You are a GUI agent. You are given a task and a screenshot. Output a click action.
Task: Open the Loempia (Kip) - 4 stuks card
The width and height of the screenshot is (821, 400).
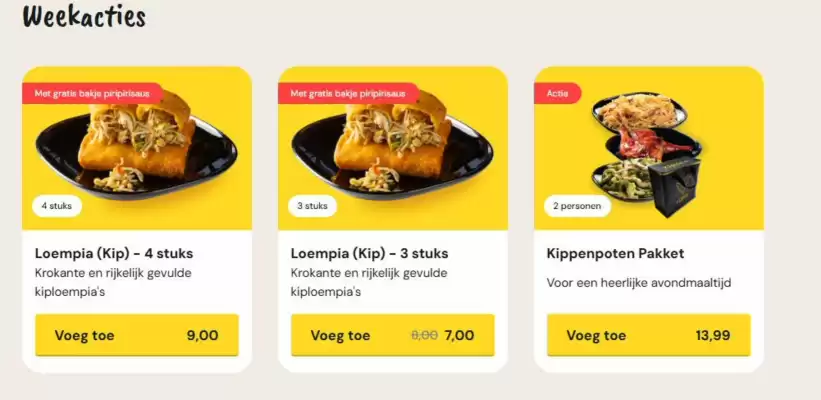137,150
